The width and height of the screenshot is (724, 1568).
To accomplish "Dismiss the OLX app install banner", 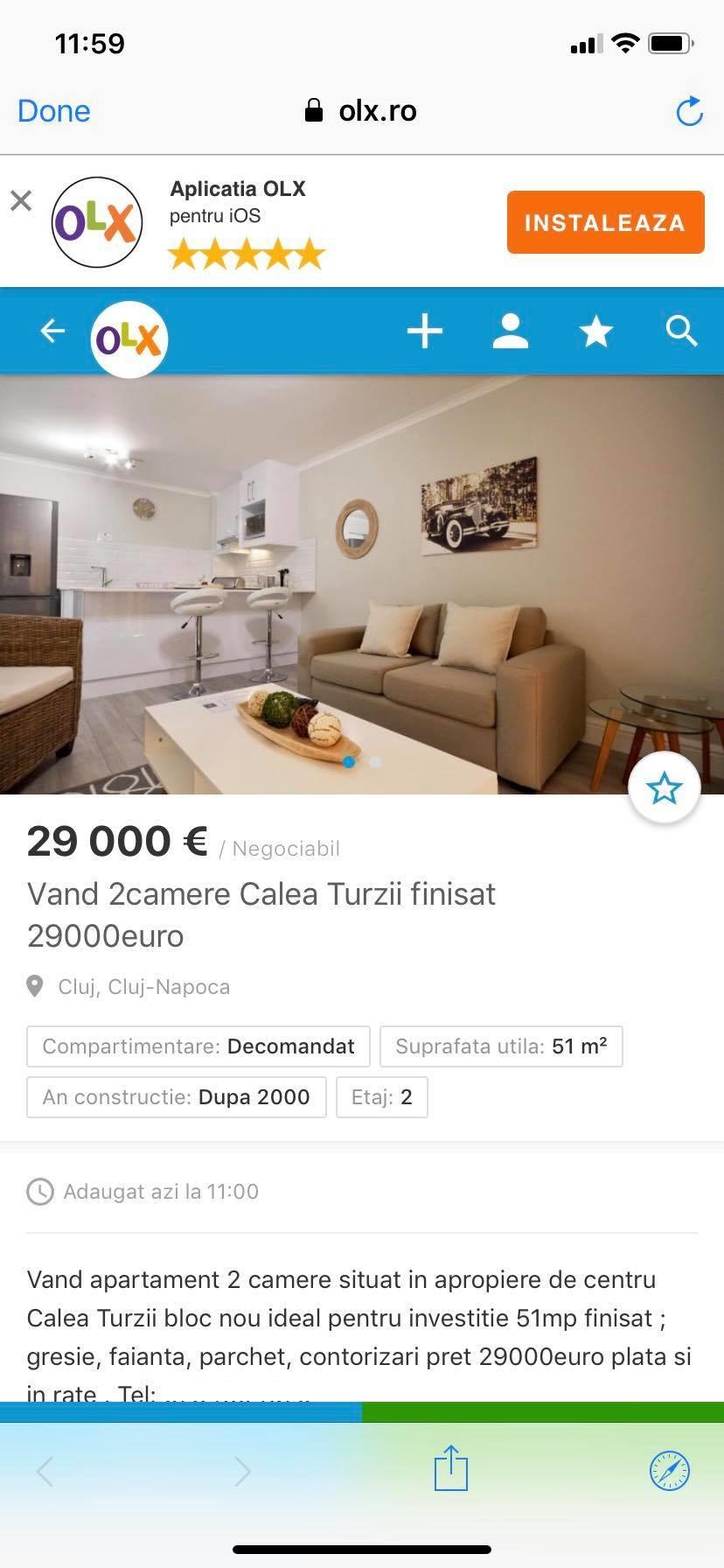I will (x=21, y=200).
